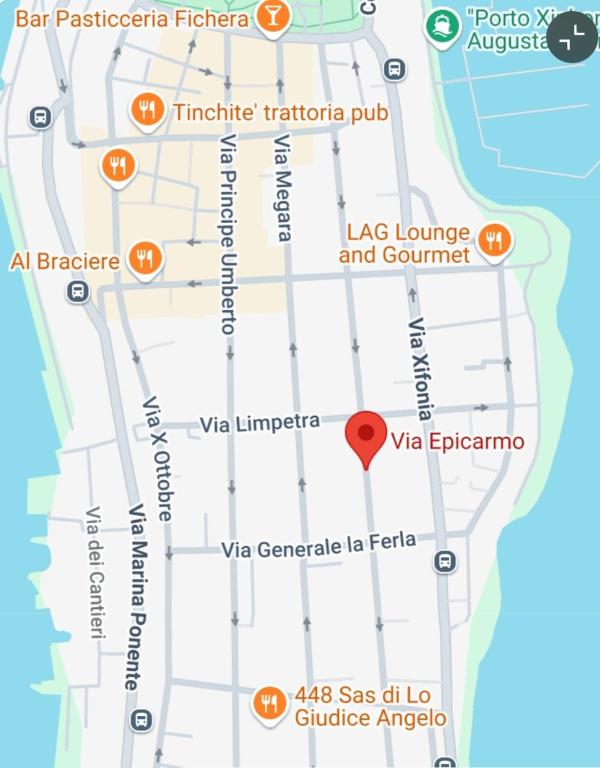Open Porto Xifonio Augusta ferry marker
The width and height of the screenshot is (600, 768).
point(439,27)
